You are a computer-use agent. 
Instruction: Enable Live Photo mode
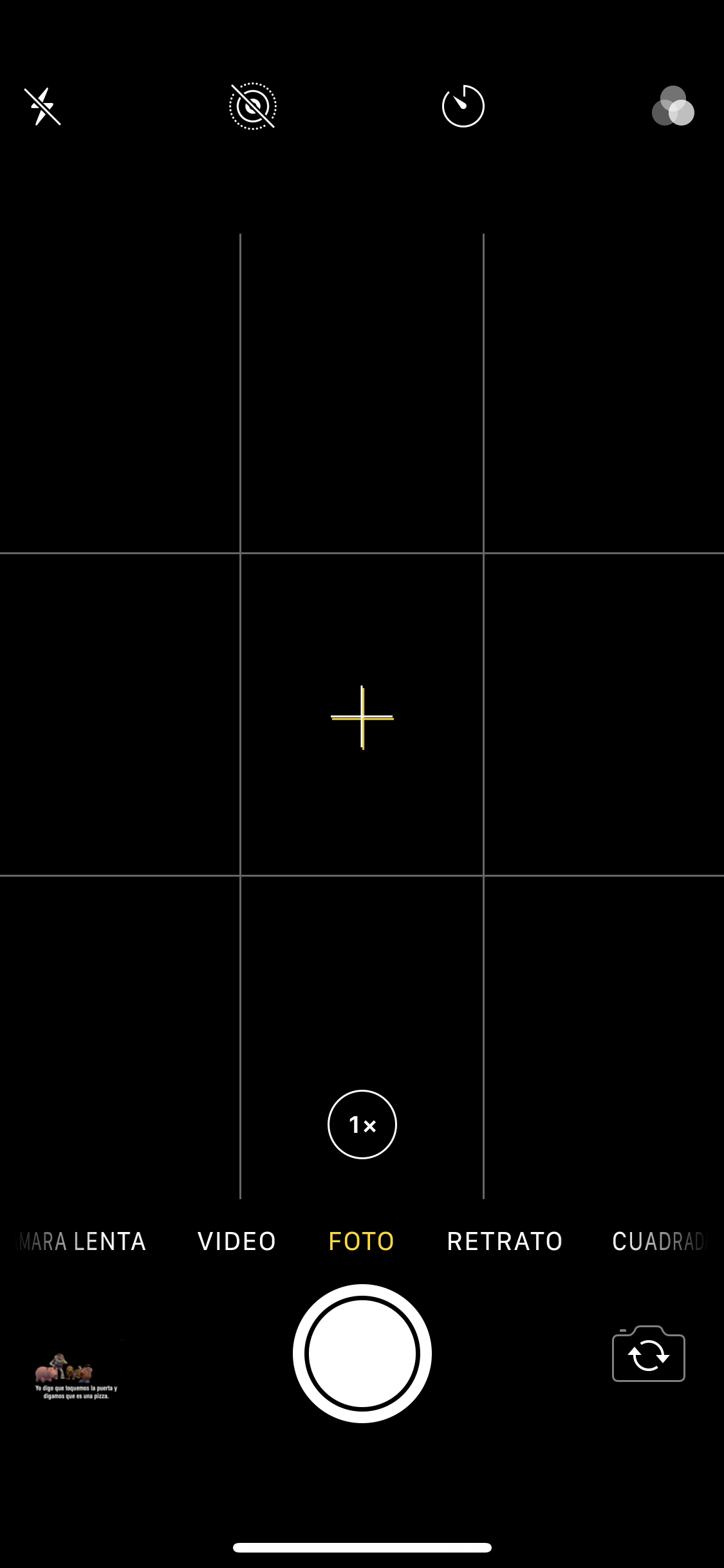point(253,106)
